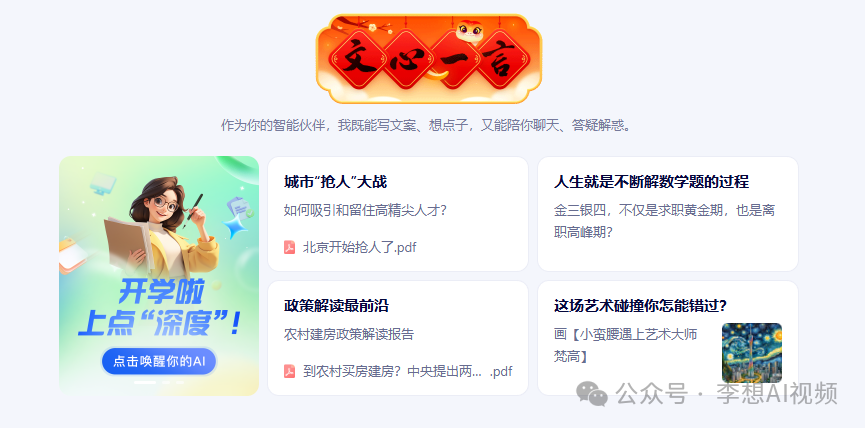Open the 政策解读最前沿 card

pos(397,337)
